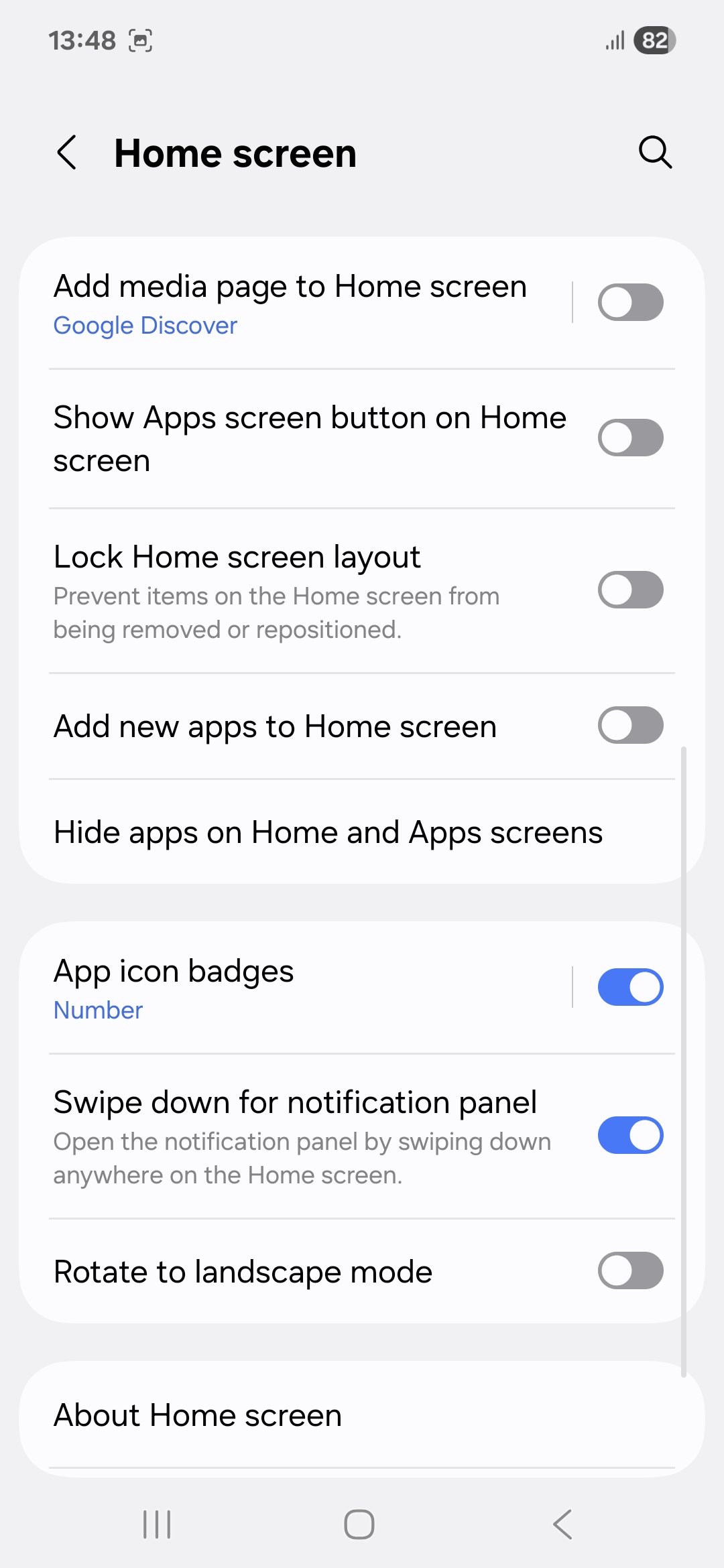The width and height of the screenshot is (724, 1568).
Task: Toggle Add new apps to Home screen
Action: 630,725
